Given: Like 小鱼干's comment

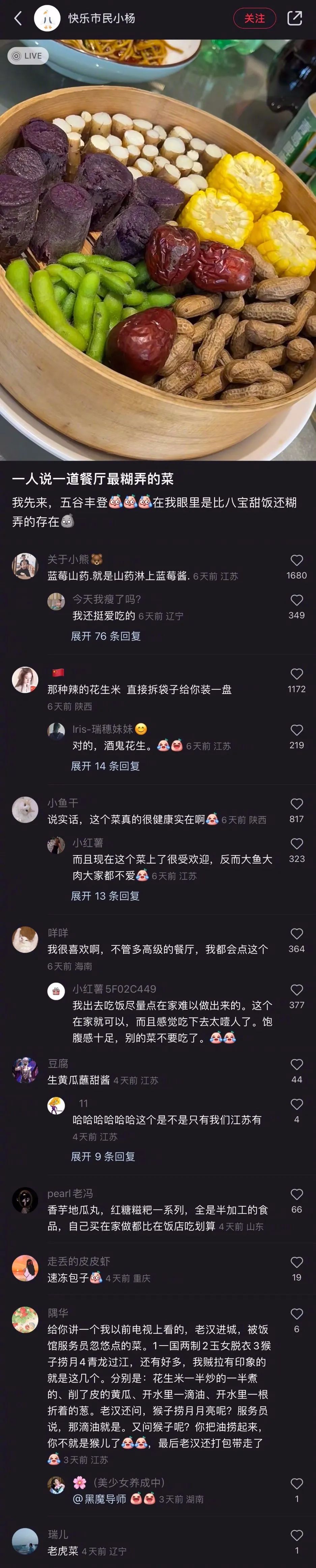Looking at the screenshot, I should pyautogui.click(x=296, y=804).
